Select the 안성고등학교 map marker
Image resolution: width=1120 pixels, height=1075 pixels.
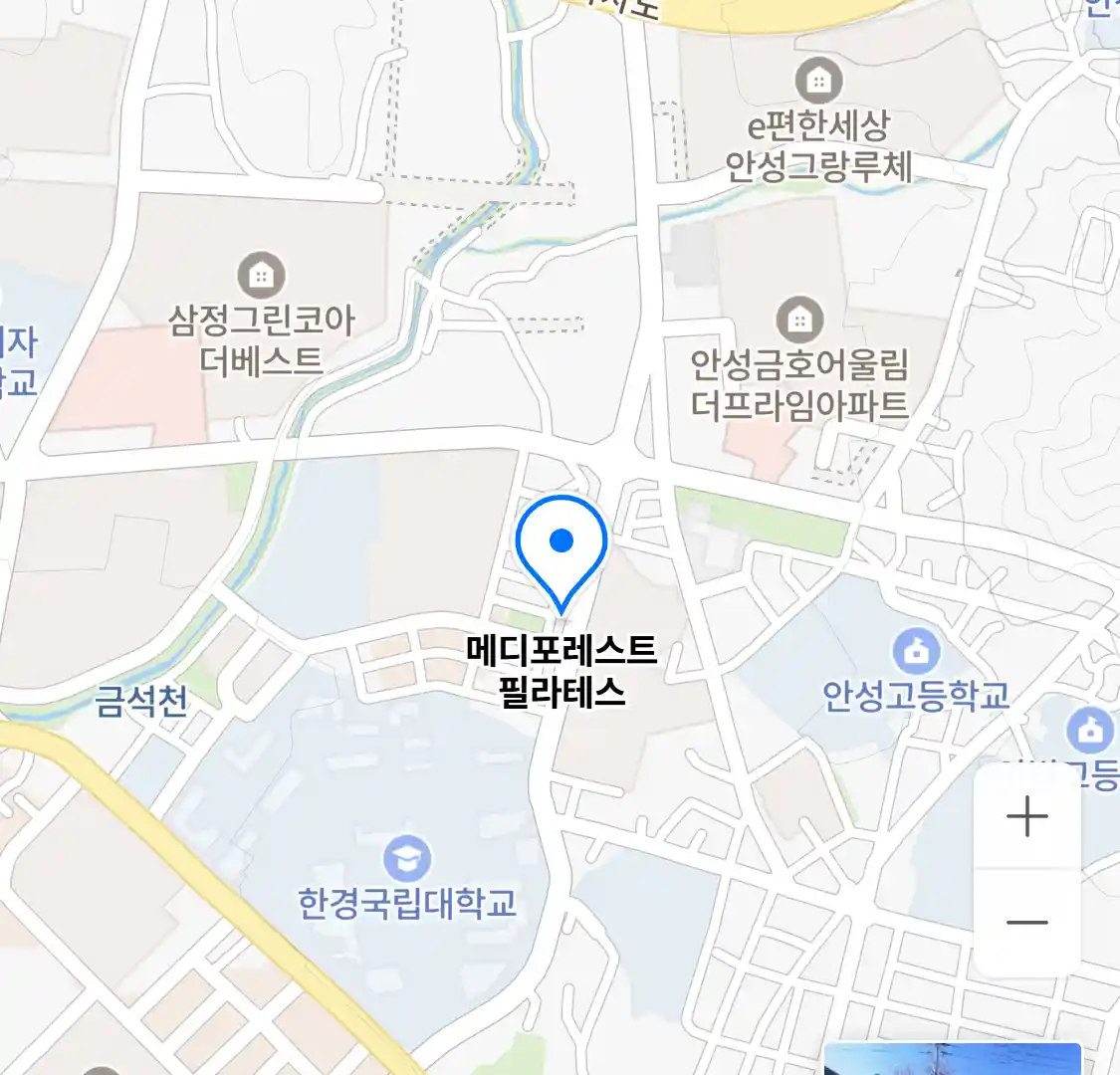click(x=916, y=652)
